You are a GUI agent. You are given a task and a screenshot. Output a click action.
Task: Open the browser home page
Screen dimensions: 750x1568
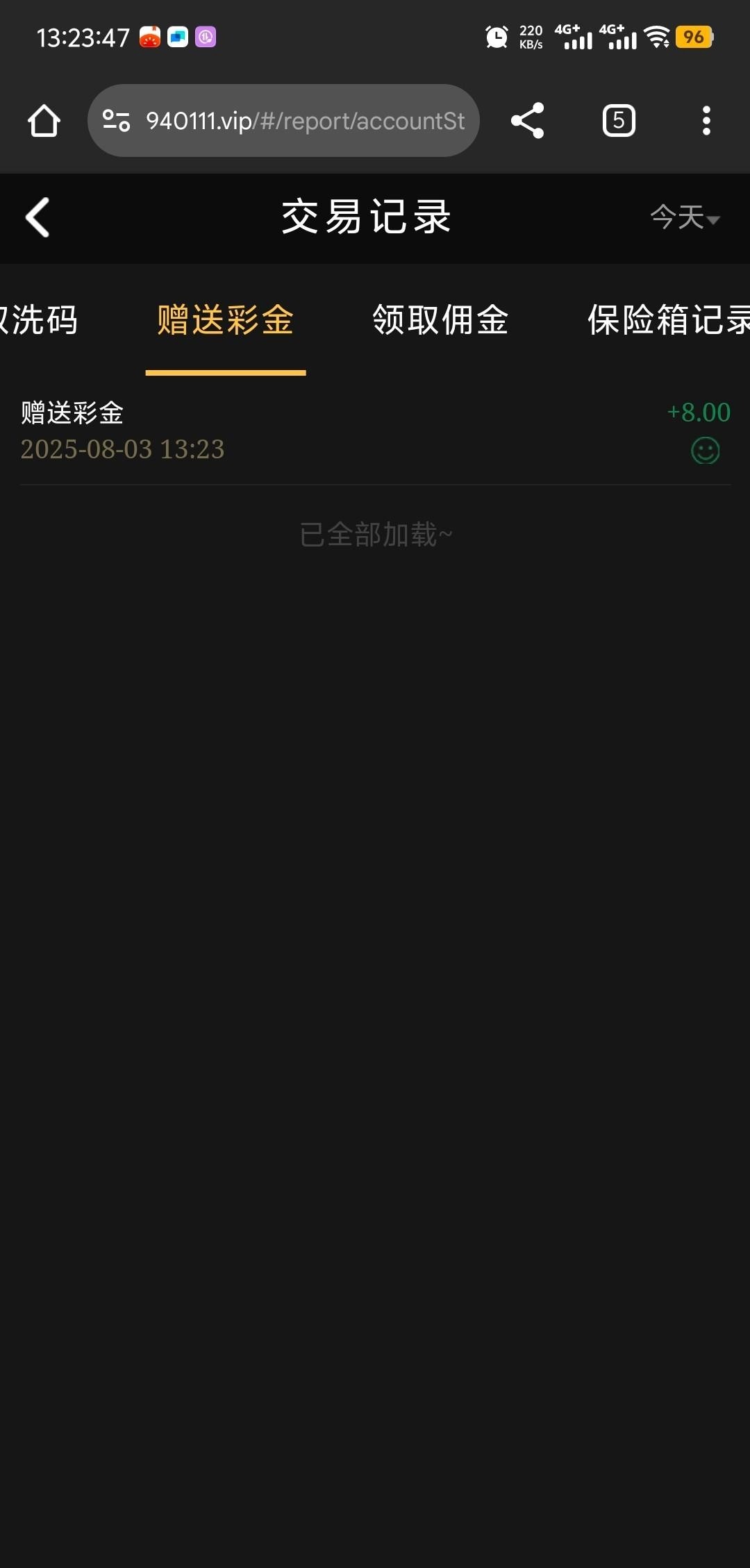[44, 121]
